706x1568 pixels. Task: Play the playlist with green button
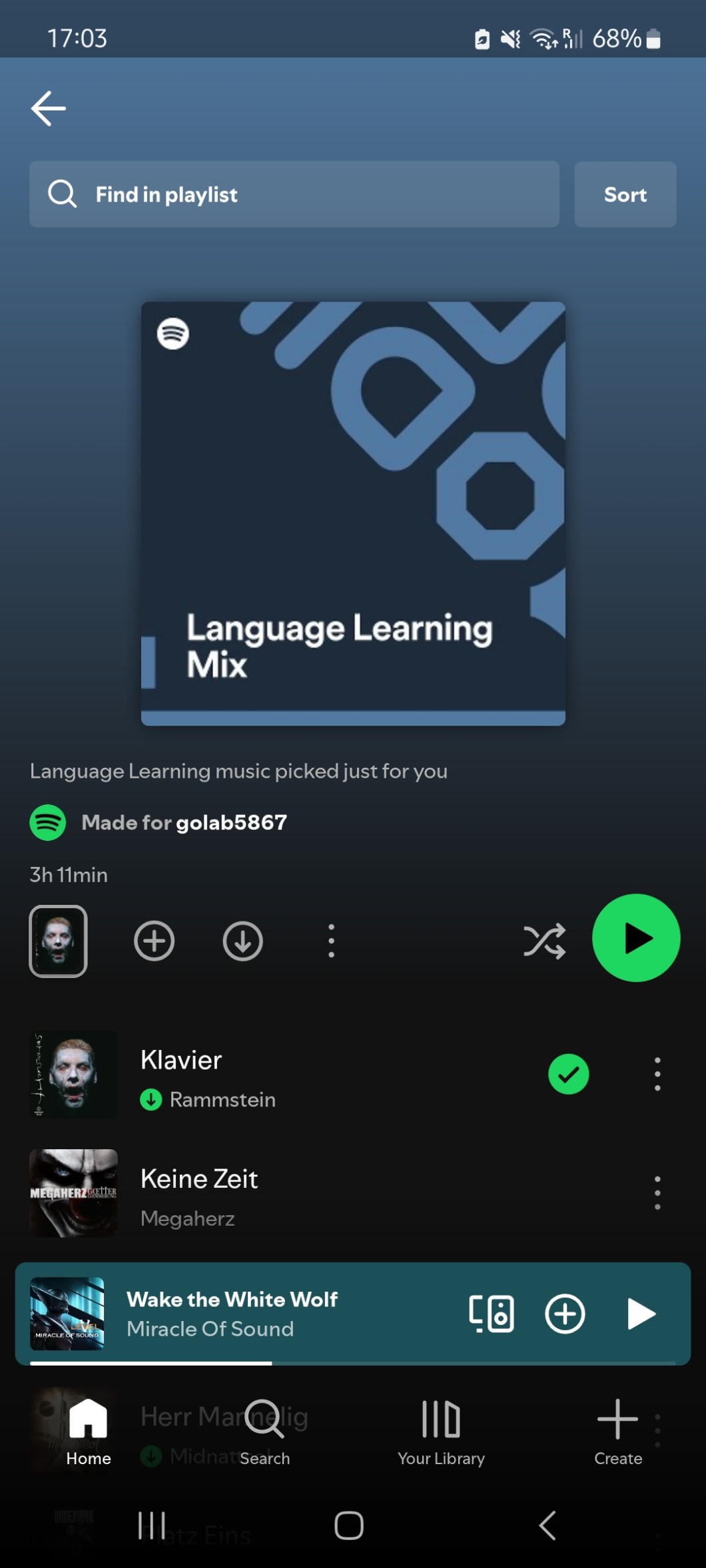tap(636, 937)
